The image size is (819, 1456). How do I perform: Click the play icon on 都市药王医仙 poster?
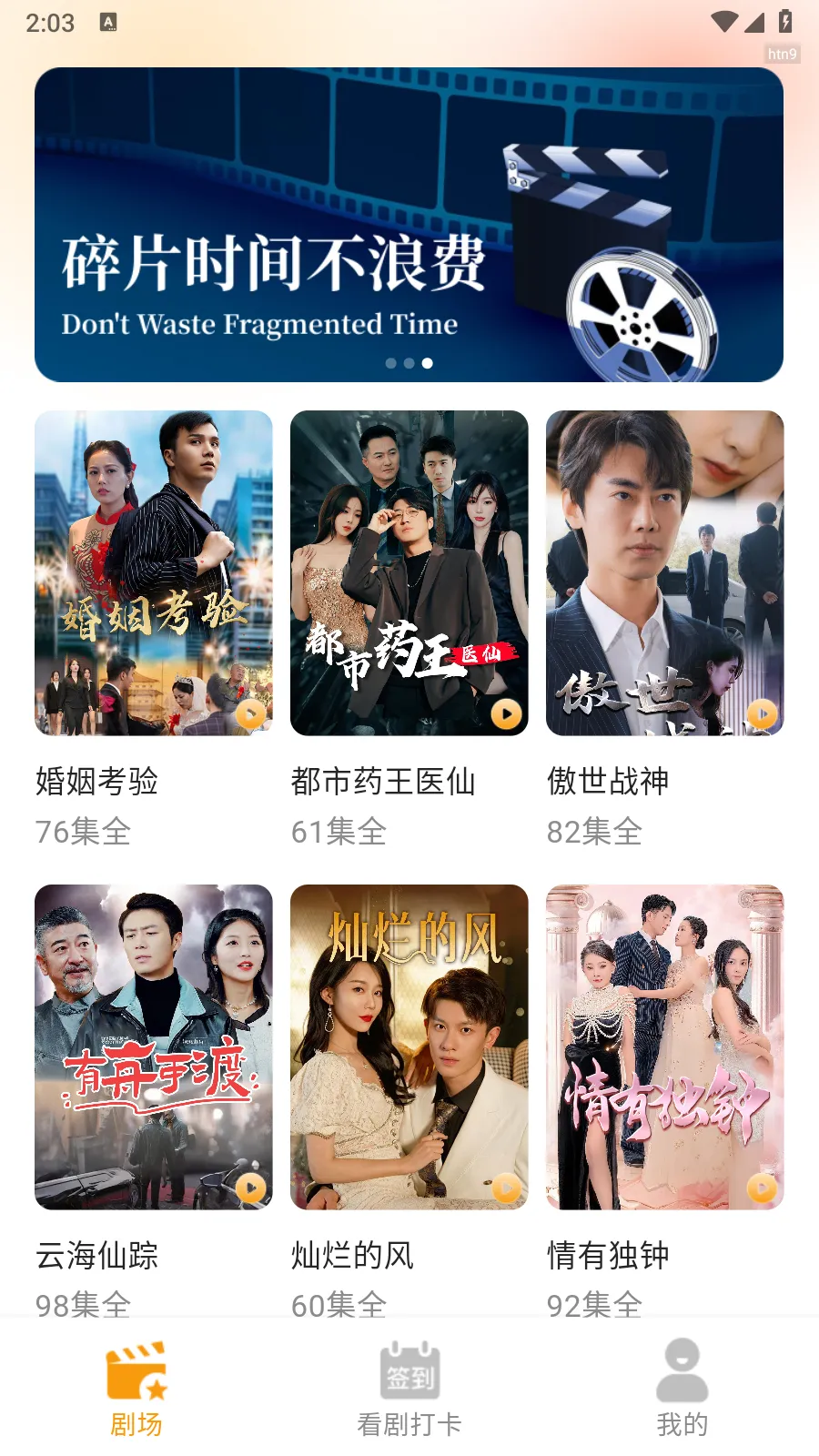(507, 714)
